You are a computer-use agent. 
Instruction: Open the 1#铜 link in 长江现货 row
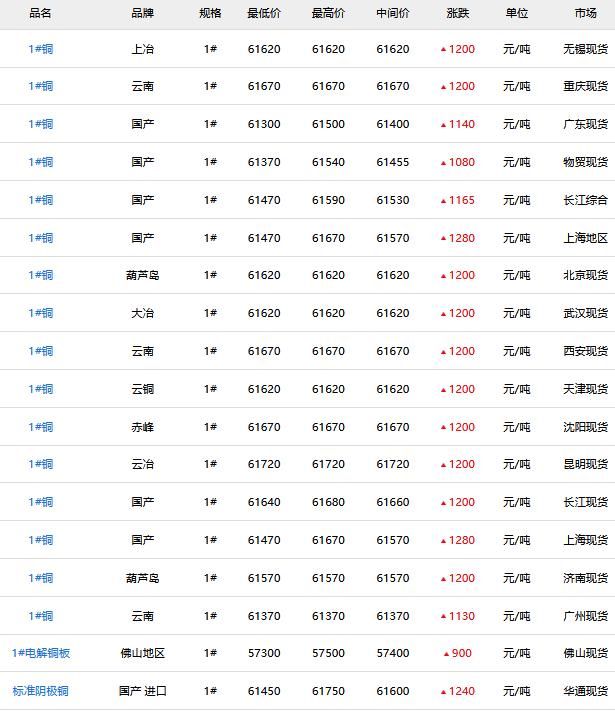[x=41, y=502]
